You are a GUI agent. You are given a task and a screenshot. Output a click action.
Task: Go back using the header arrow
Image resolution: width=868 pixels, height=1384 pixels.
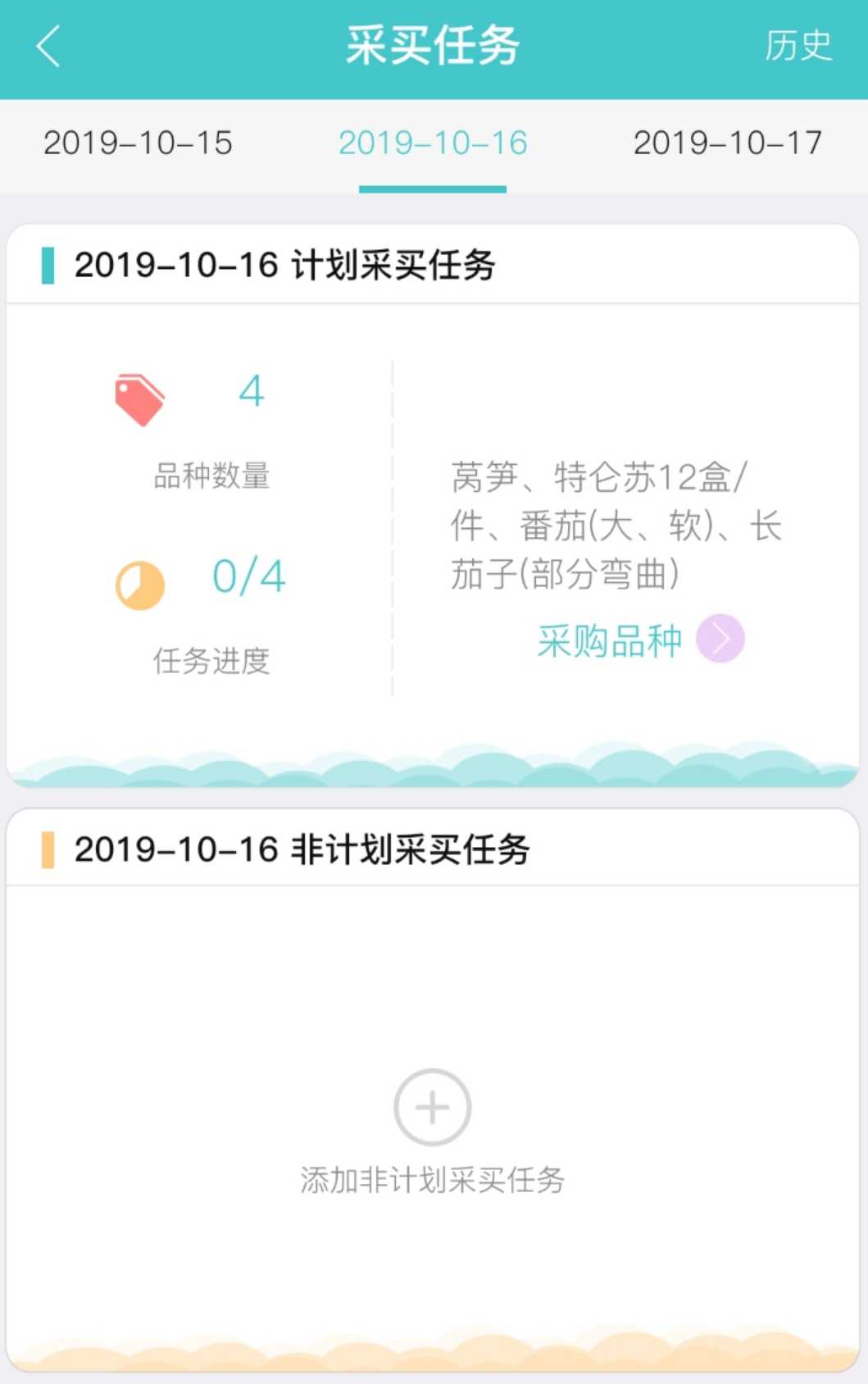point(49,46)
